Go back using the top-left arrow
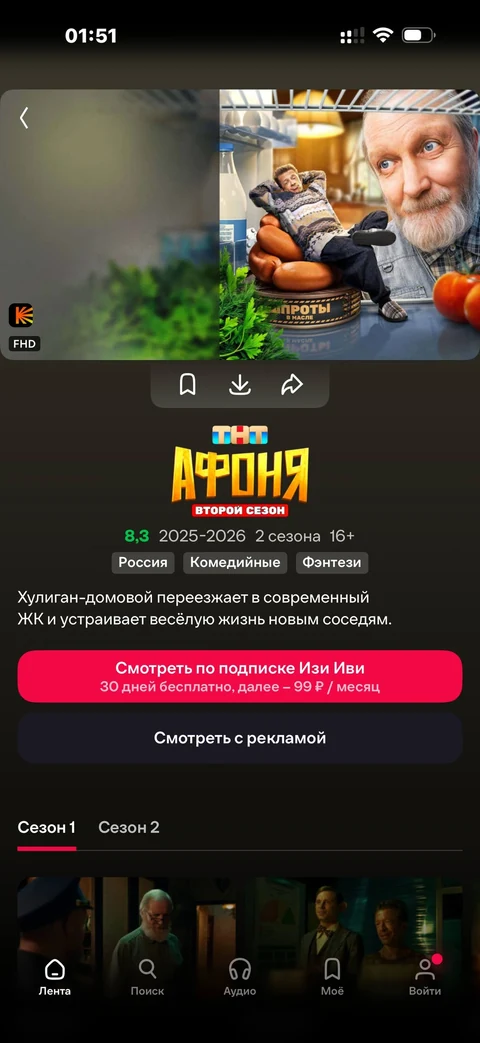 tap(24, 118)
